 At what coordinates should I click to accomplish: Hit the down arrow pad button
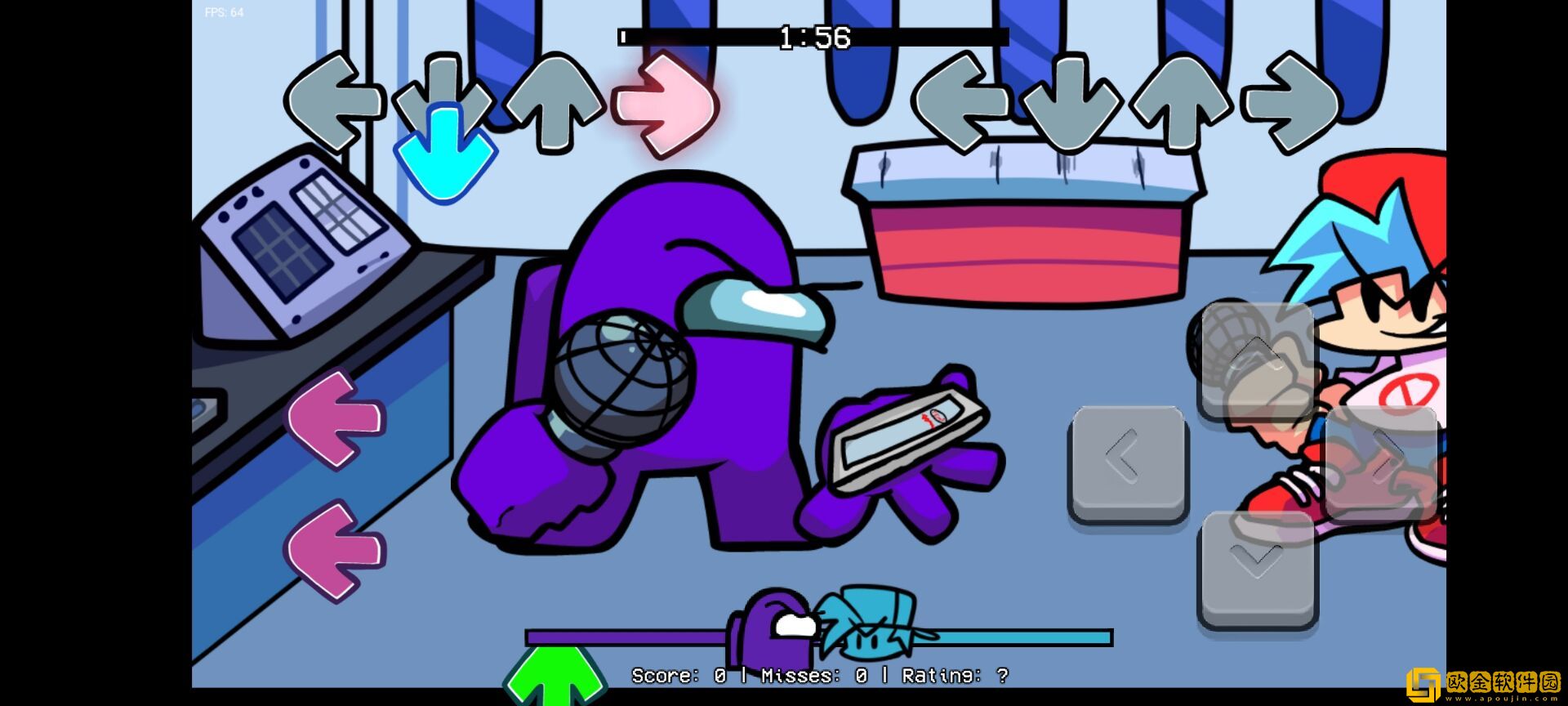[1257, 568]
